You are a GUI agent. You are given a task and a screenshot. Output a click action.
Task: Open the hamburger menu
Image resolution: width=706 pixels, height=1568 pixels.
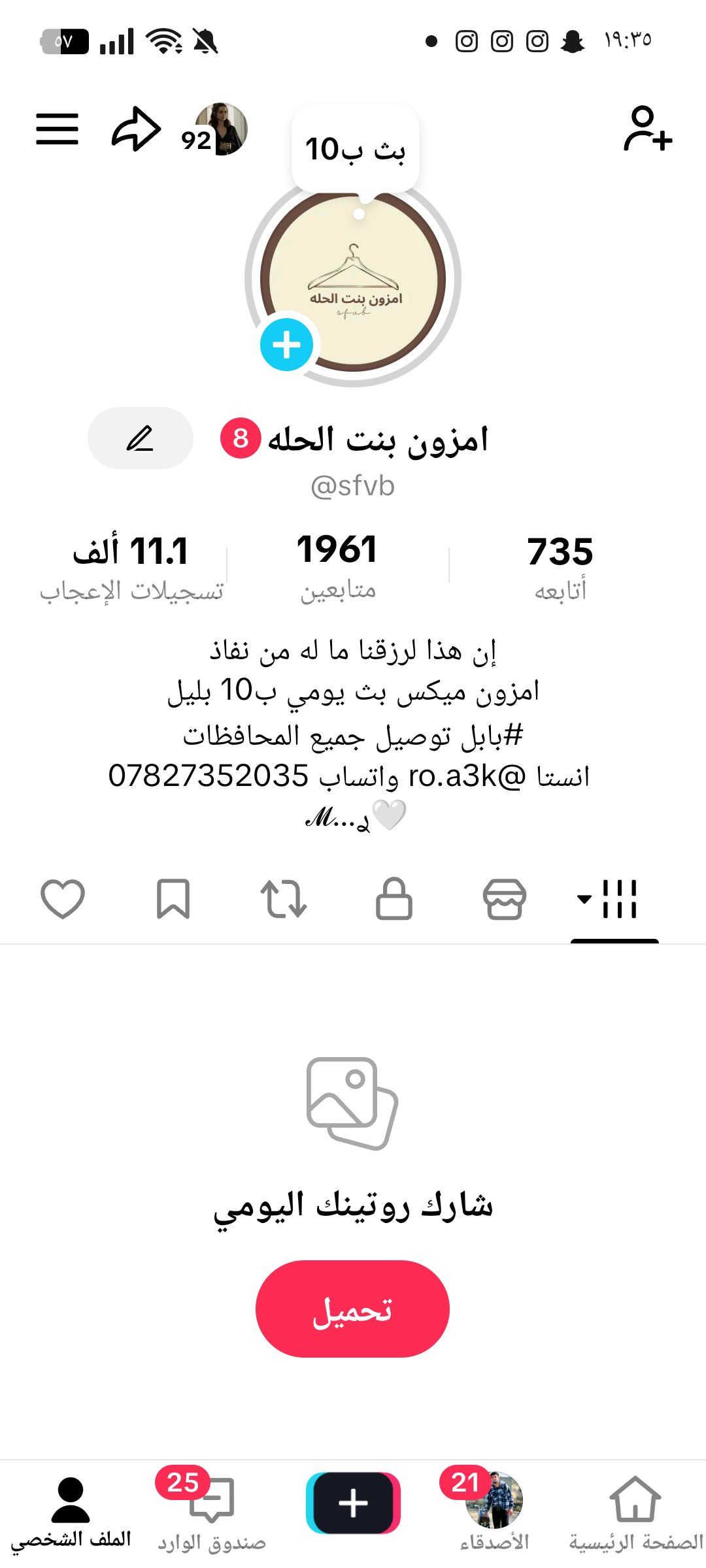(57, 129)
